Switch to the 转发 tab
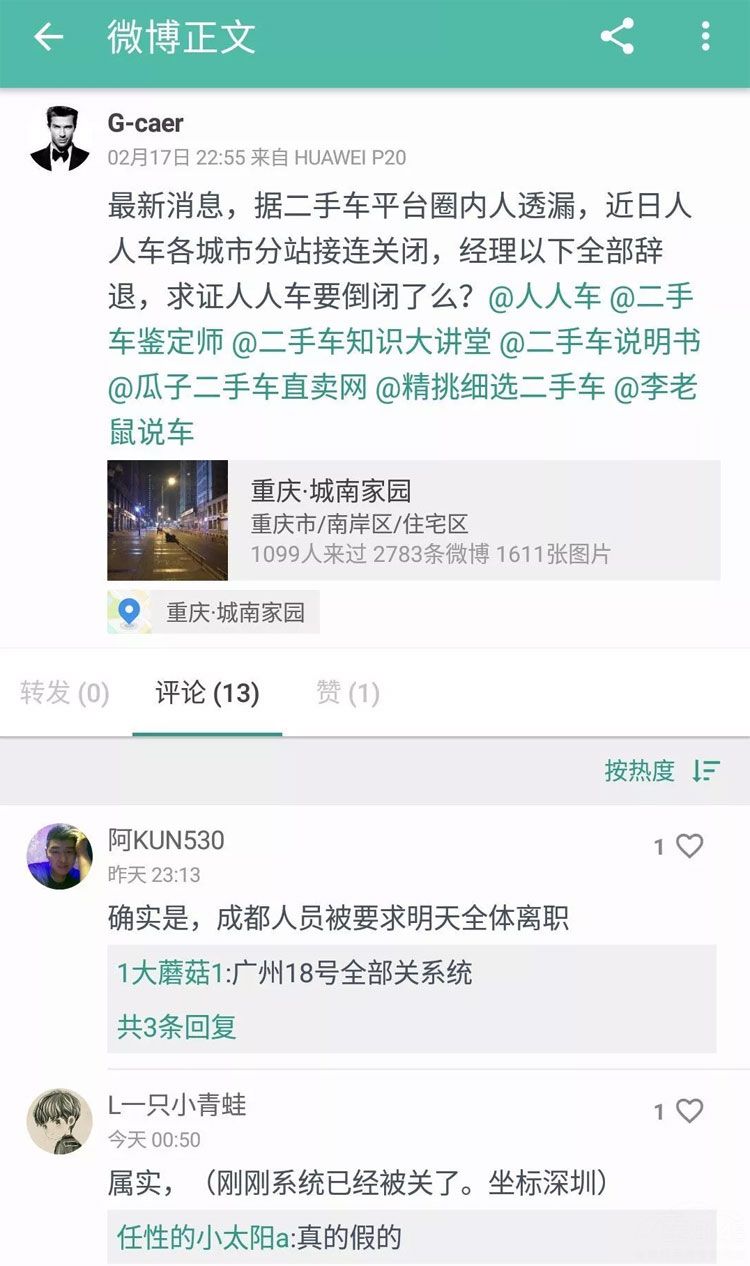Image resolution: width=750 pixels, height=1266 pixels. click(65, 693)
